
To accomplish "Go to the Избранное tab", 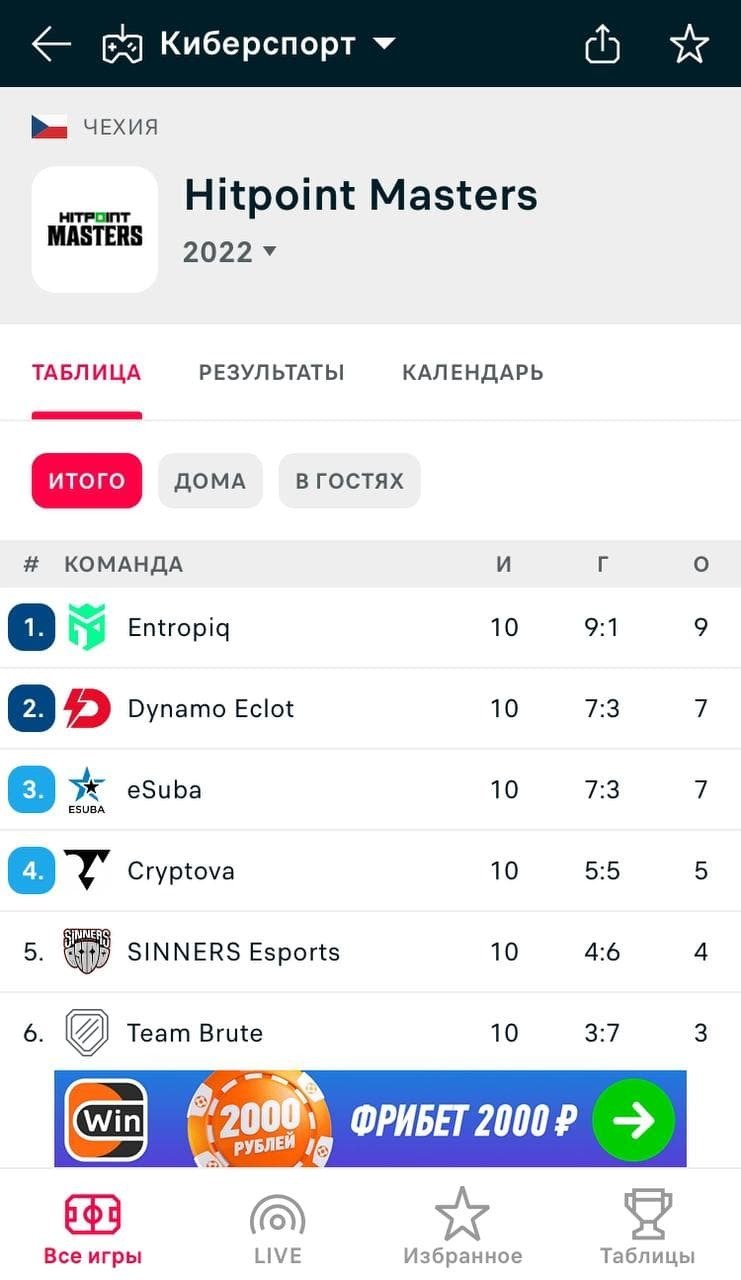I will (x=462, y=1228).
